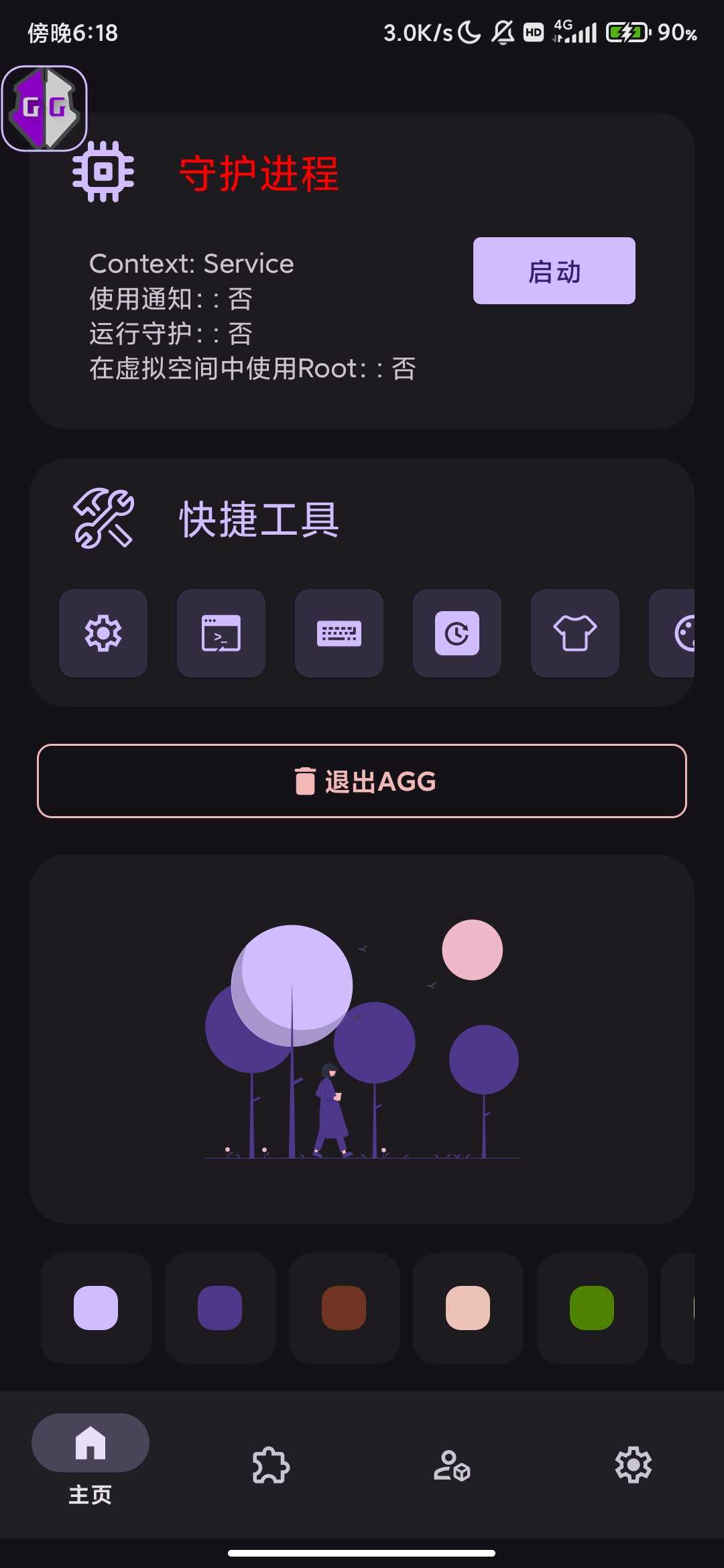The width and height of the screenshot is (724, 1568).
Task: Open the gear settings quick tool
Action: click(x=103, y=633)
